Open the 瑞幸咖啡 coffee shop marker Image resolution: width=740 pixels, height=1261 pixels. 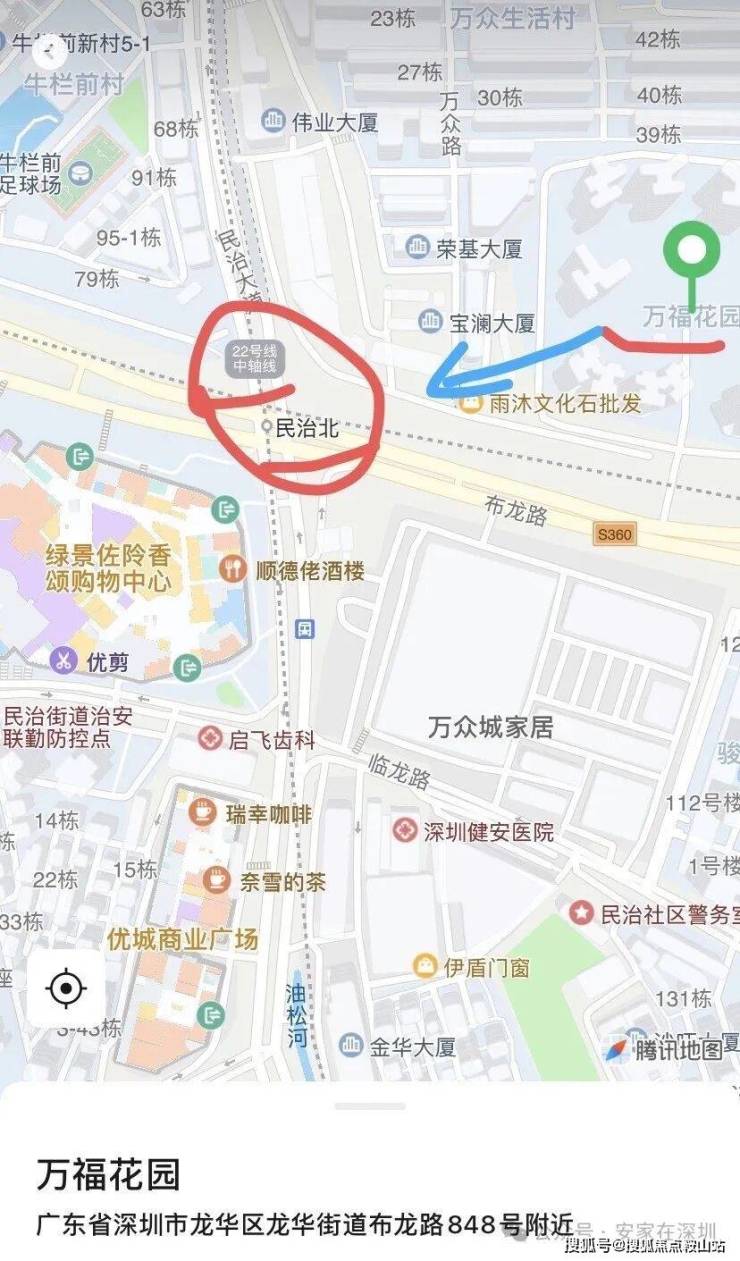pos(204,813)
